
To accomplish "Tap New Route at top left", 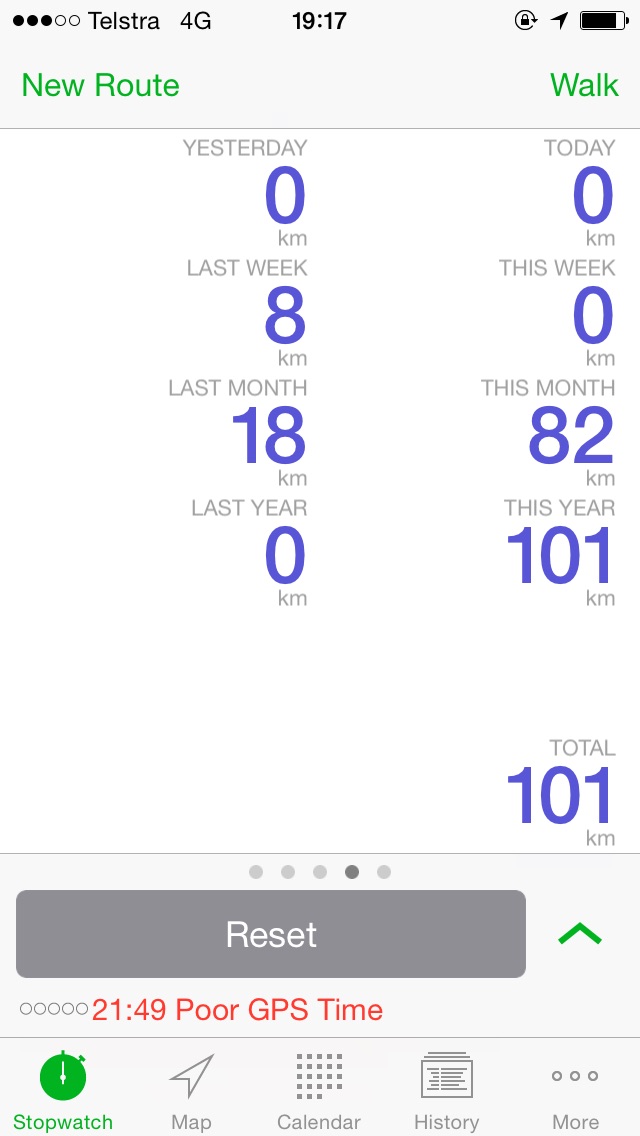I will click(x=100, y=85).
